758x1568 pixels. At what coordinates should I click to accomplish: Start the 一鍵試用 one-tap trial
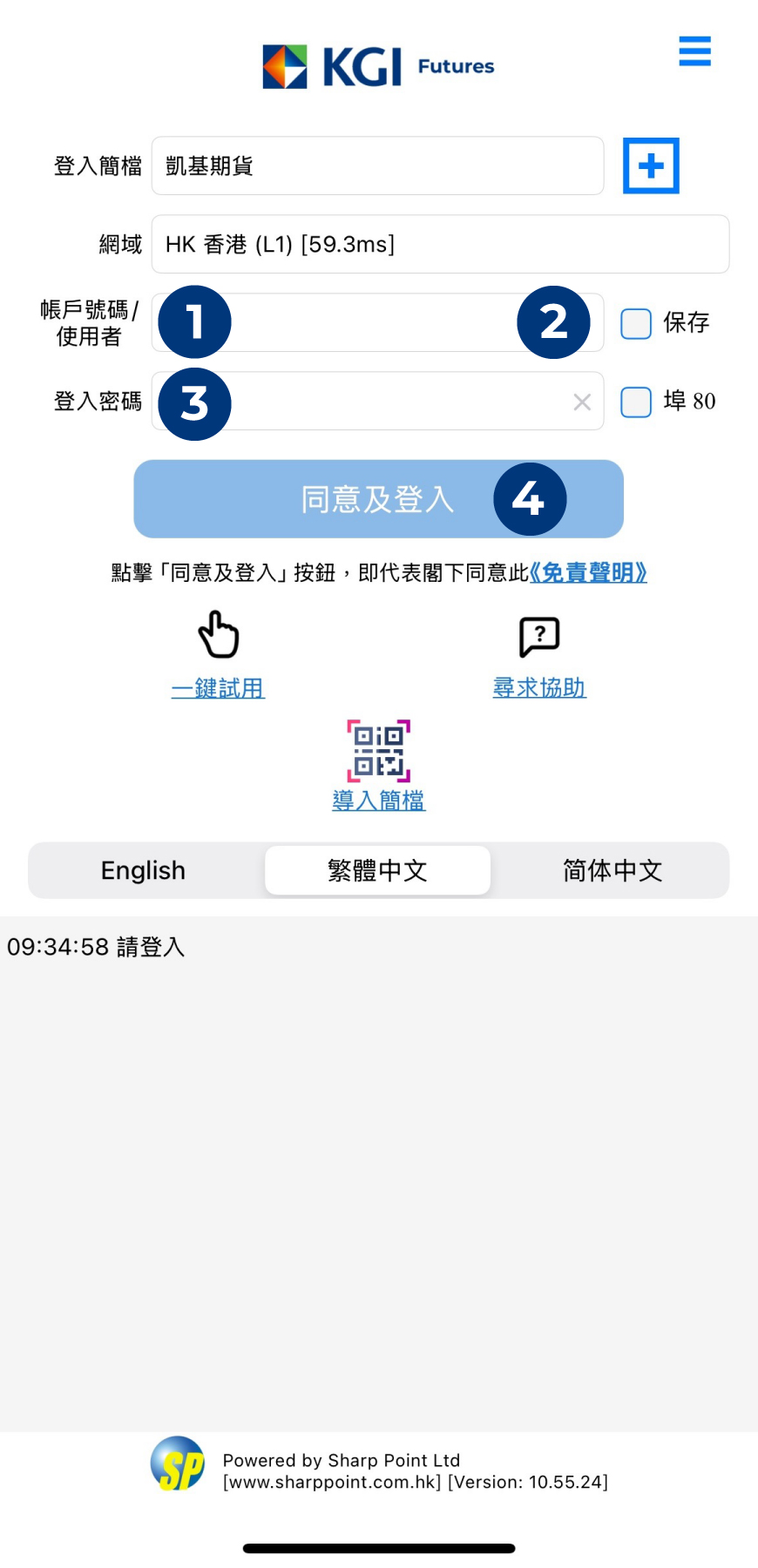pos(219,687)
